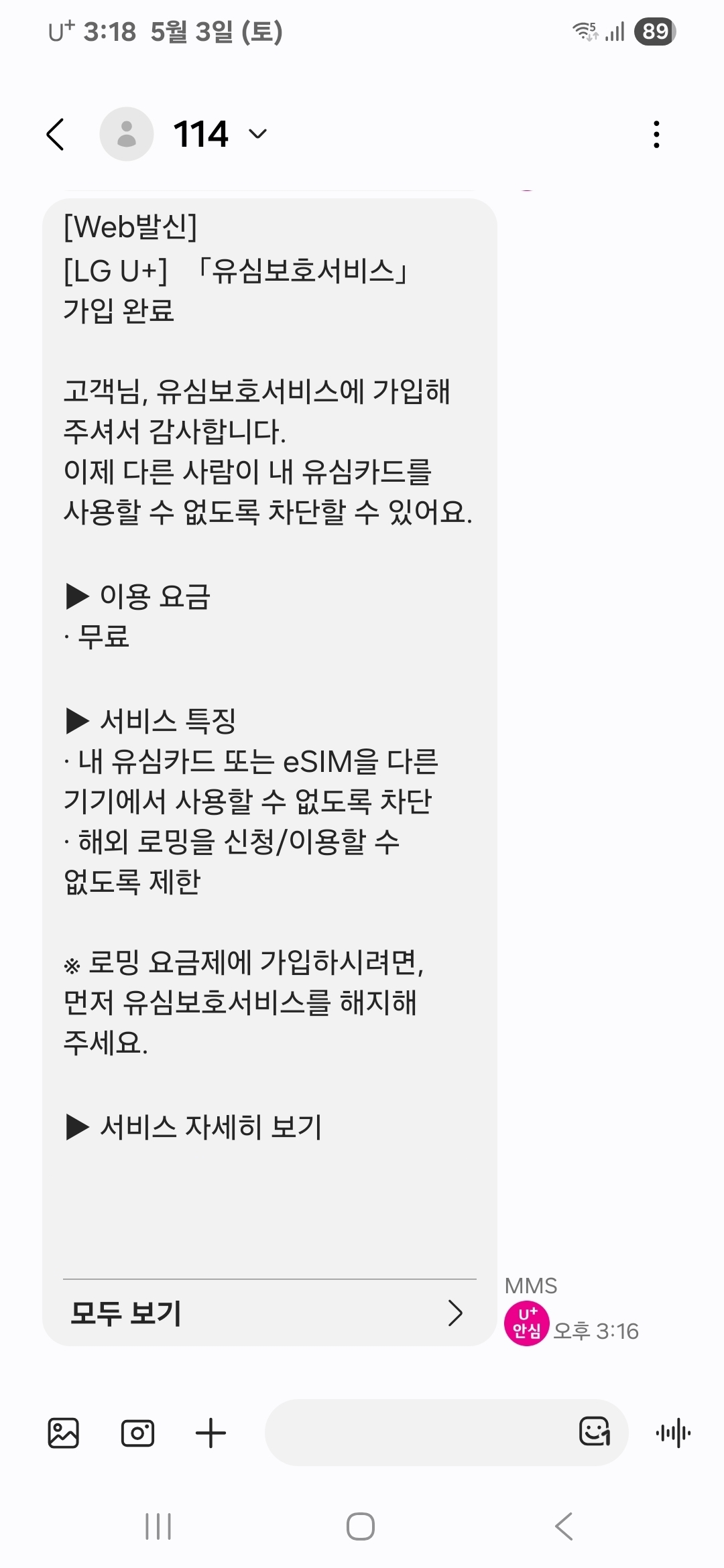This screenshot has height=1568, width=724.
Task: Tap the 114 conversation title
Action: click(201, 133)
